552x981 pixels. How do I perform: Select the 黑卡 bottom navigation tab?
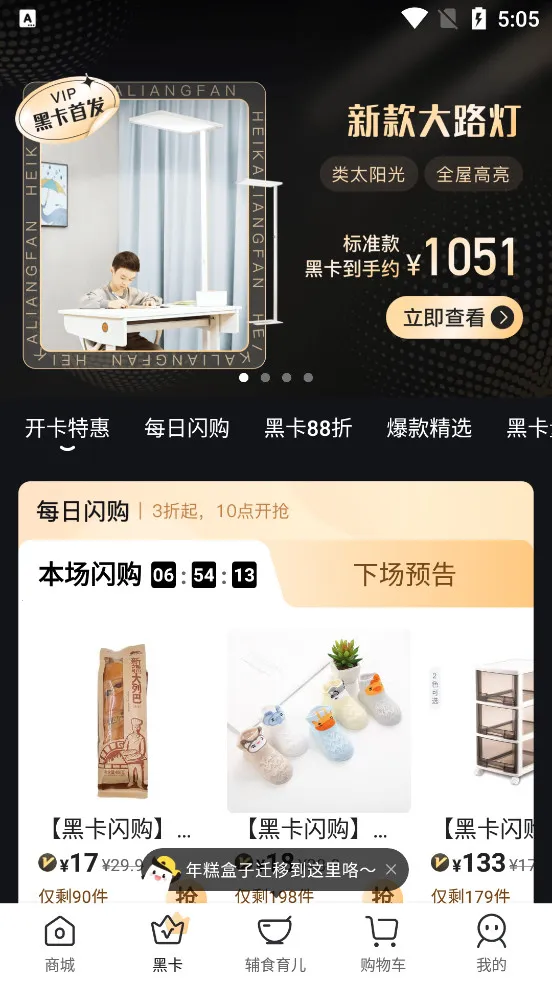(x=168, y=942)
